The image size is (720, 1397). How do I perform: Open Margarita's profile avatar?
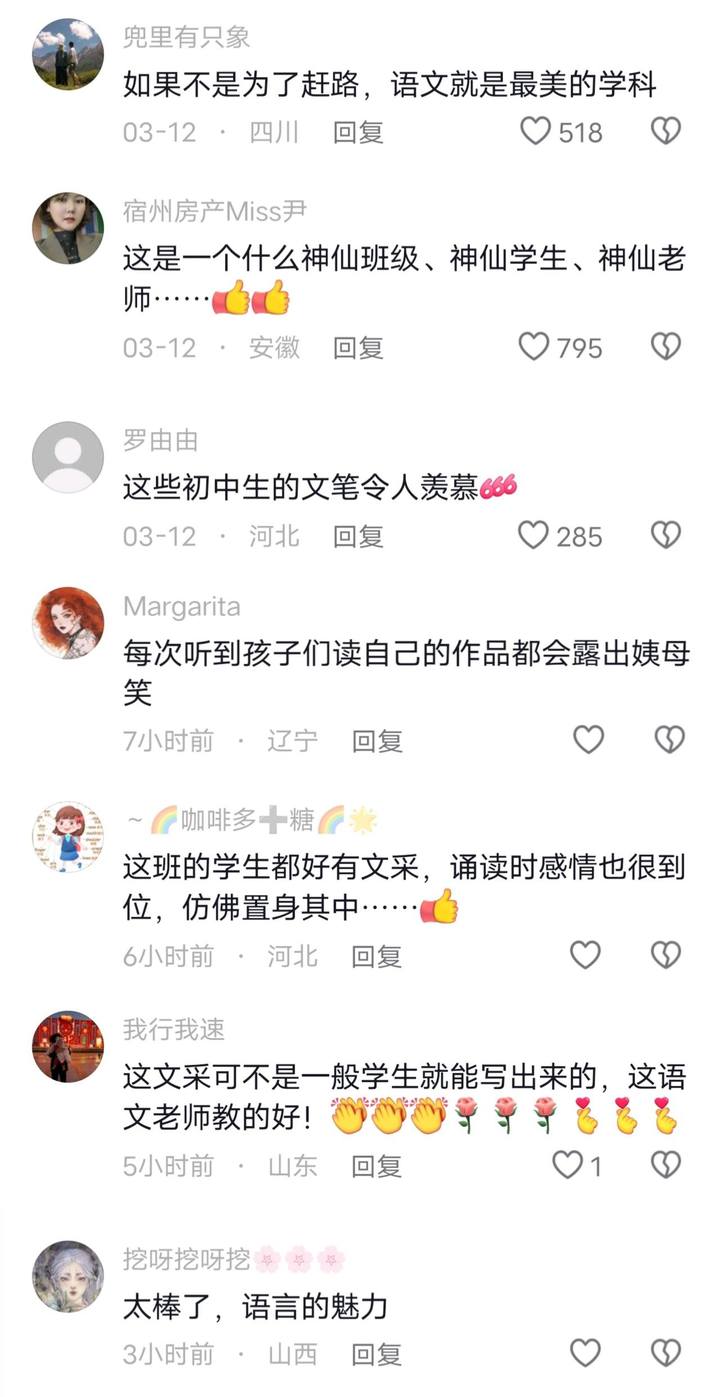(x=68, y=623)
